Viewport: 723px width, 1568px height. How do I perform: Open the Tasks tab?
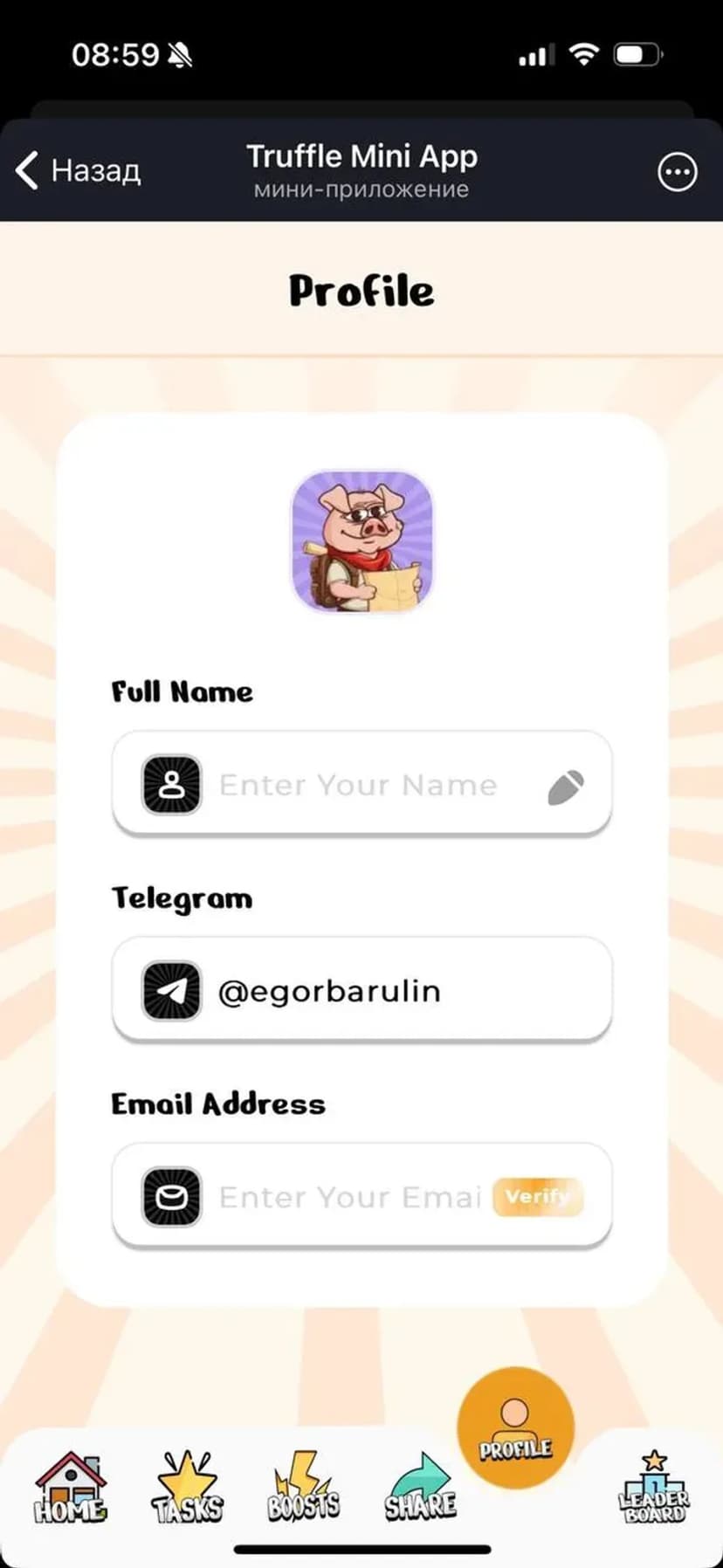click(x=187, y=1488)
